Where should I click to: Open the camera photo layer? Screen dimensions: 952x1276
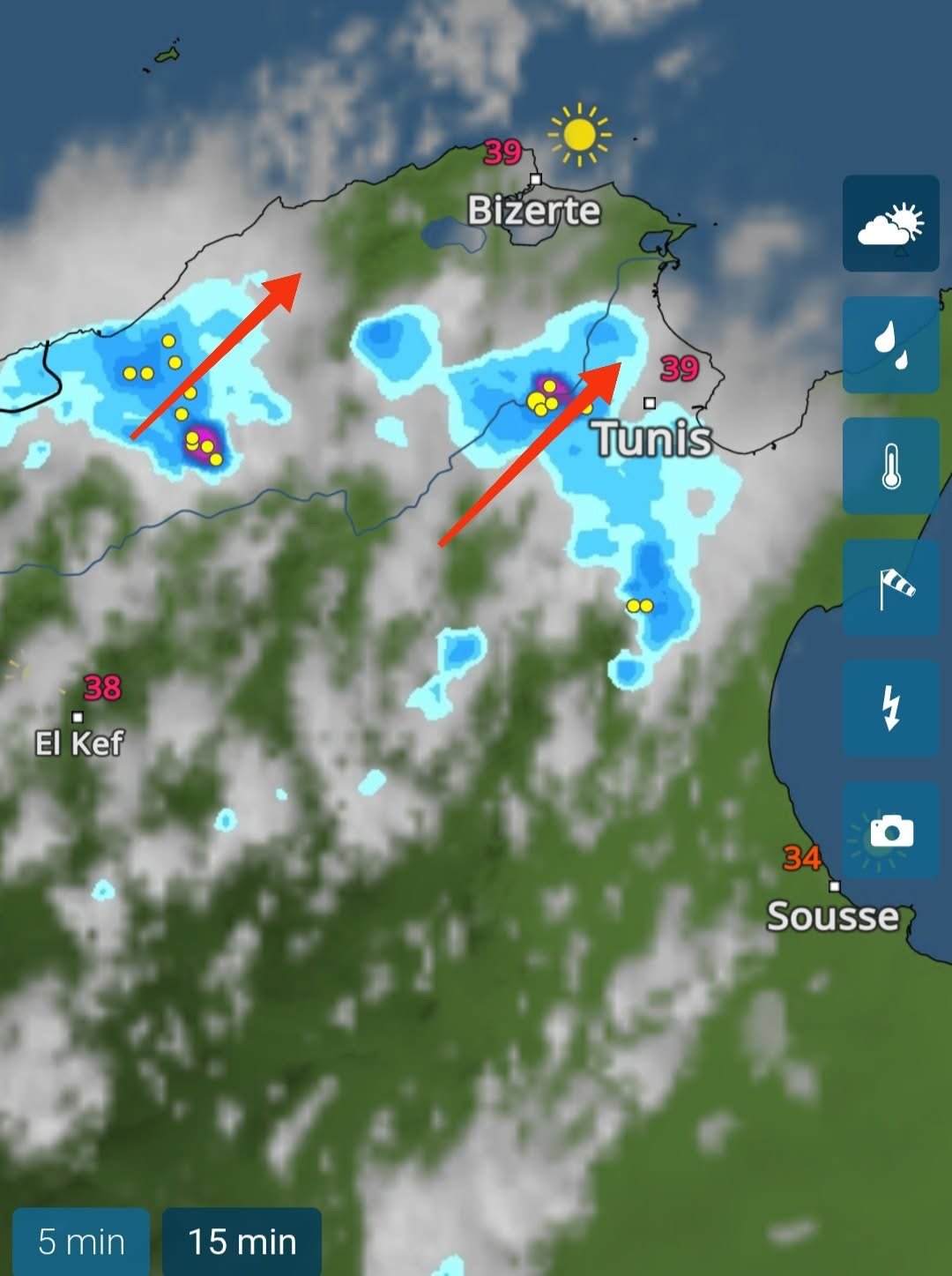pos(890,830)
